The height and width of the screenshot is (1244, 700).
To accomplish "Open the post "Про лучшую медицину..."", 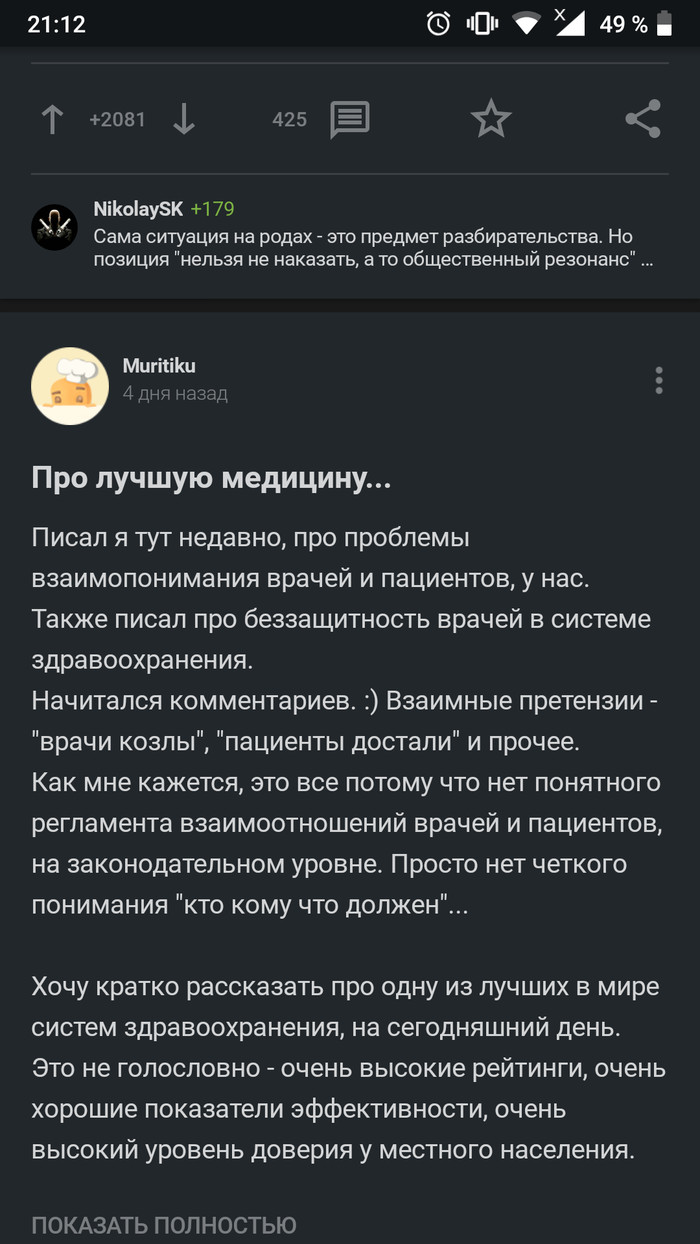I will click(x=211, y=479).
